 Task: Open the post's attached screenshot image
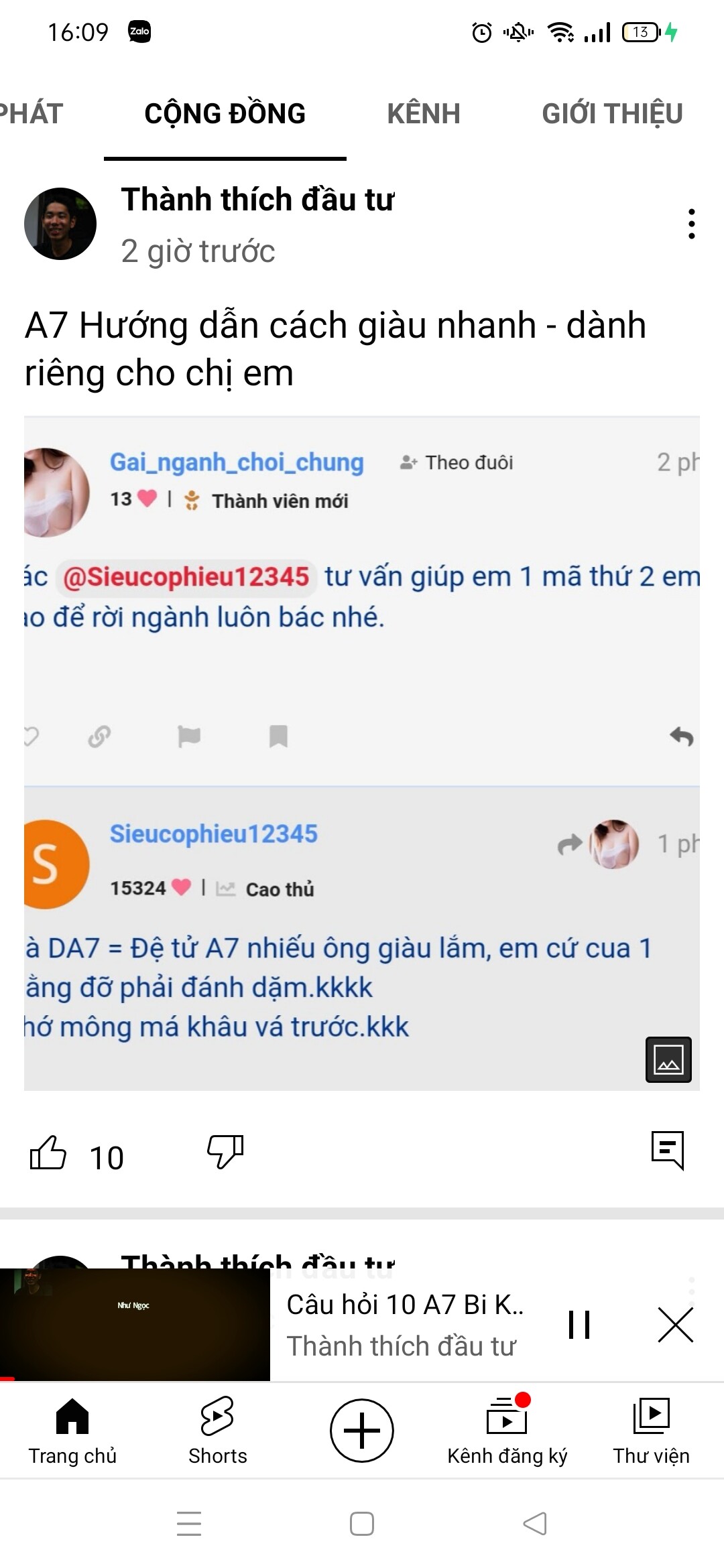tap(362, 753)
